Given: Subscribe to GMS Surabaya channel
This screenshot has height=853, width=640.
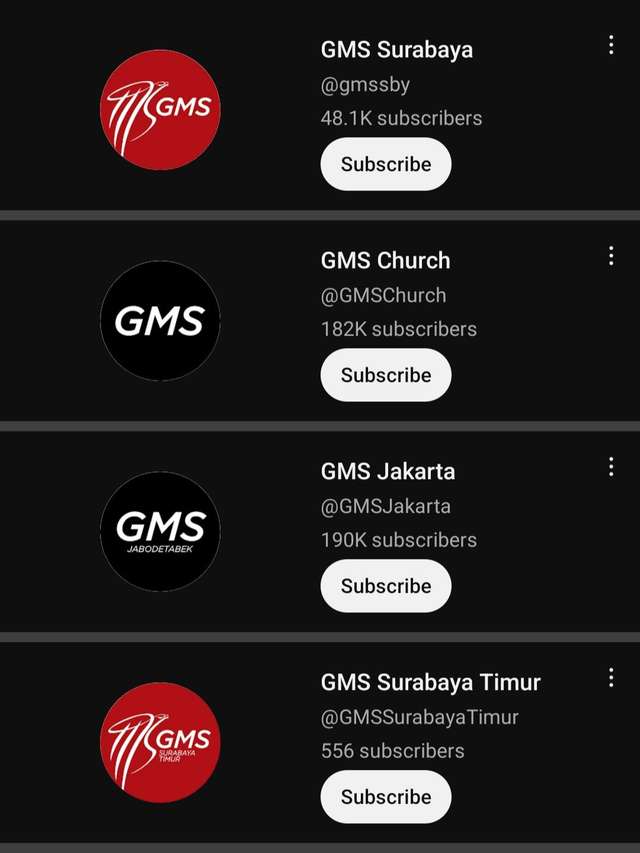Looking at the screenshot, I should [x=386, y=164].
